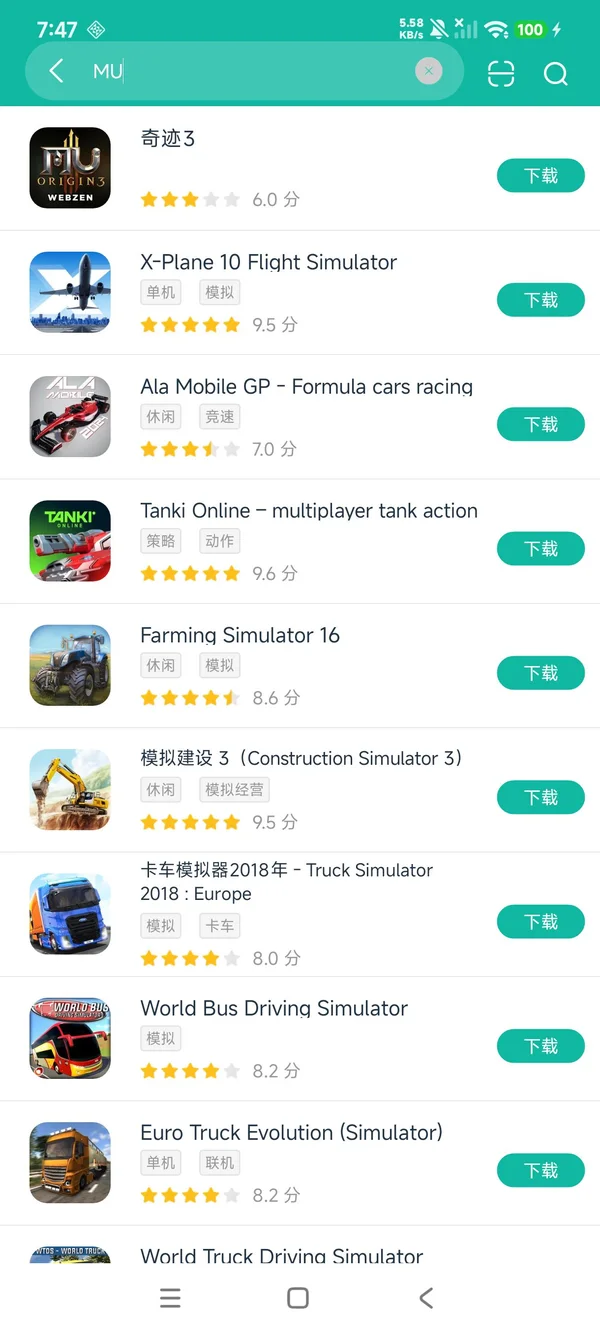Open Farming Simulator 16 details
Image resolution: width=600 pixels, height=1333 pixels.
pyautogui.click(x=240, y=635)
